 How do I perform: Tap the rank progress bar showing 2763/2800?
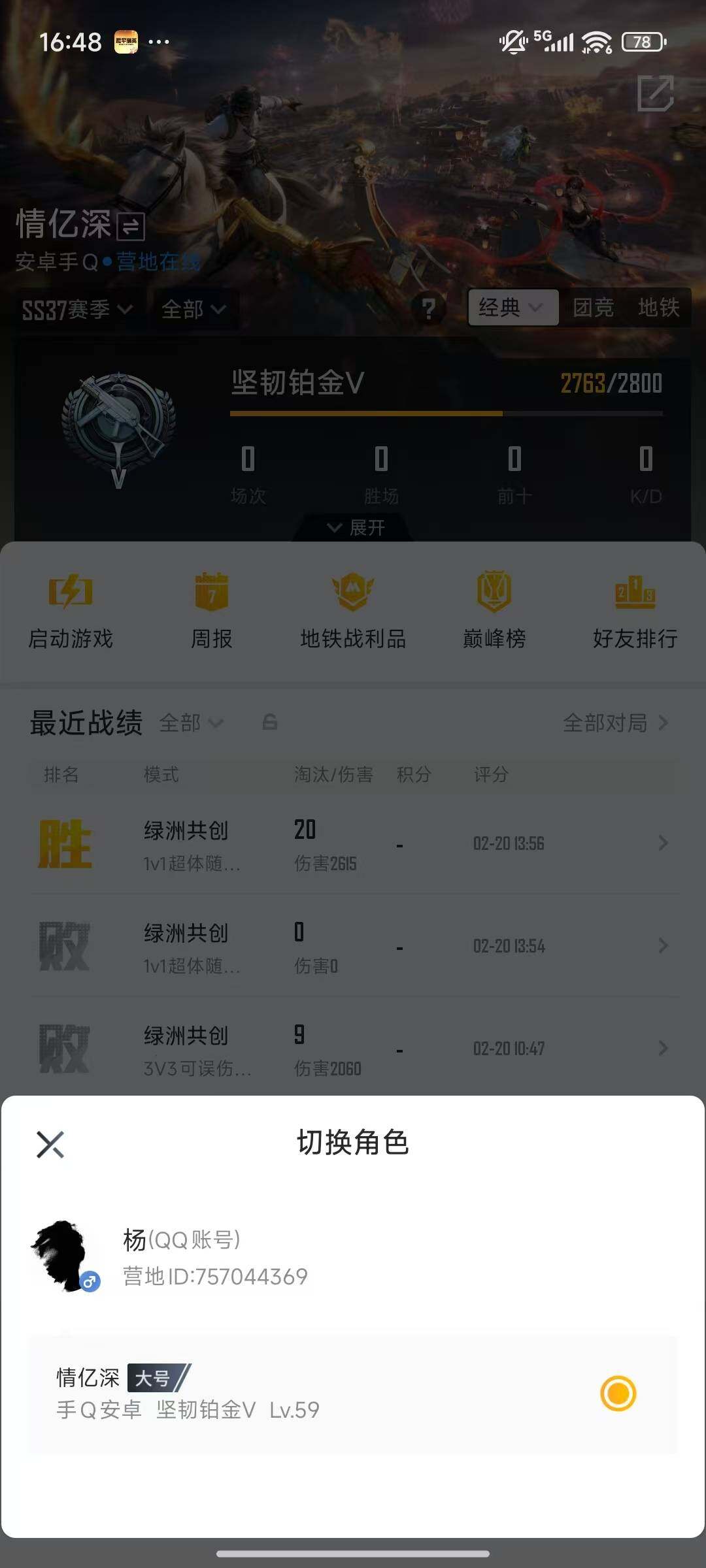point(446,413)
